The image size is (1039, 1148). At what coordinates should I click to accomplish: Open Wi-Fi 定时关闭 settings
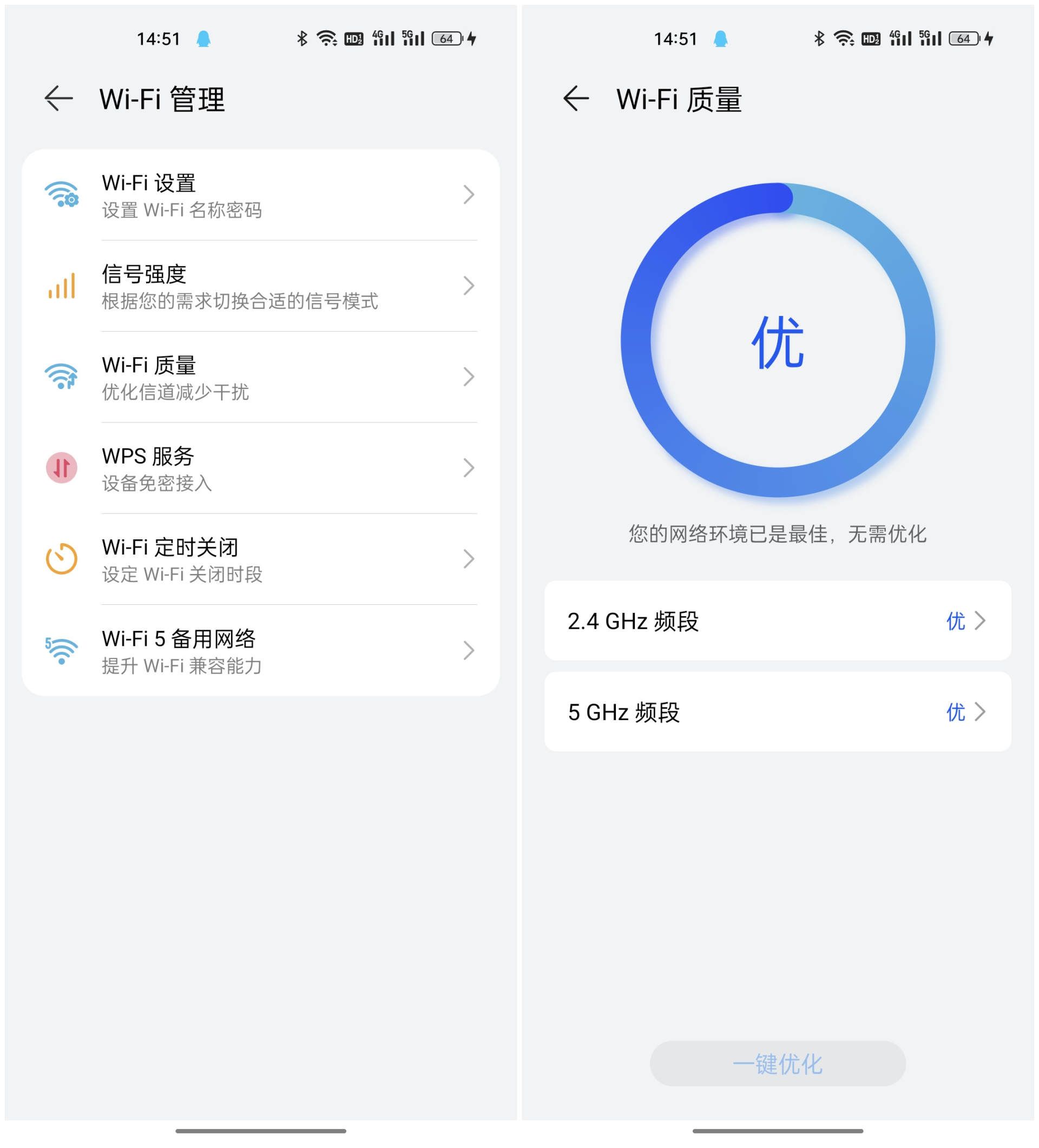point(260,560)
